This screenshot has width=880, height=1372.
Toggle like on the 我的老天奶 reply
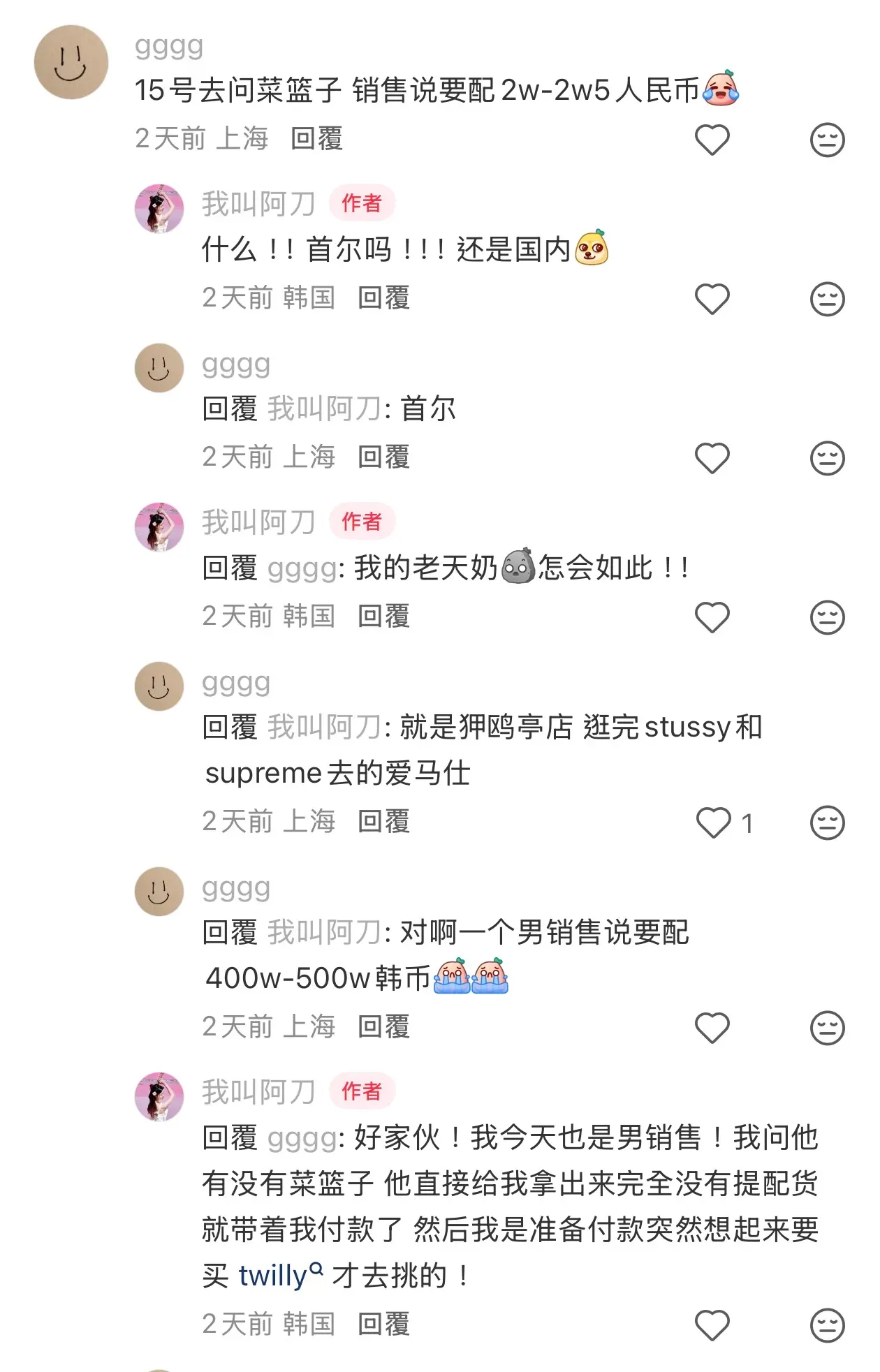pos(711,616)
